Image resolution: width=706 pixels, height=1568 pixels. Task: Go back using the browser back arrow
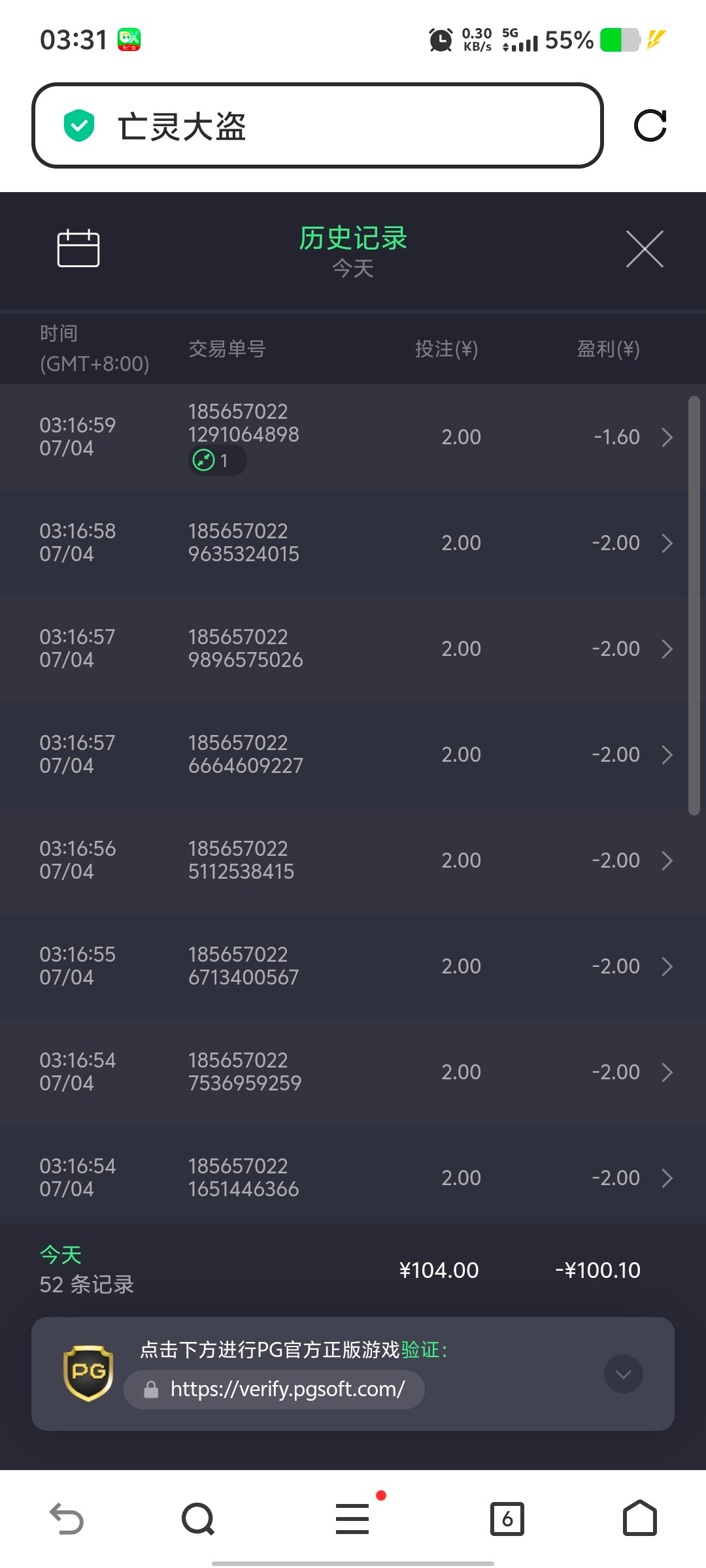67,1518
